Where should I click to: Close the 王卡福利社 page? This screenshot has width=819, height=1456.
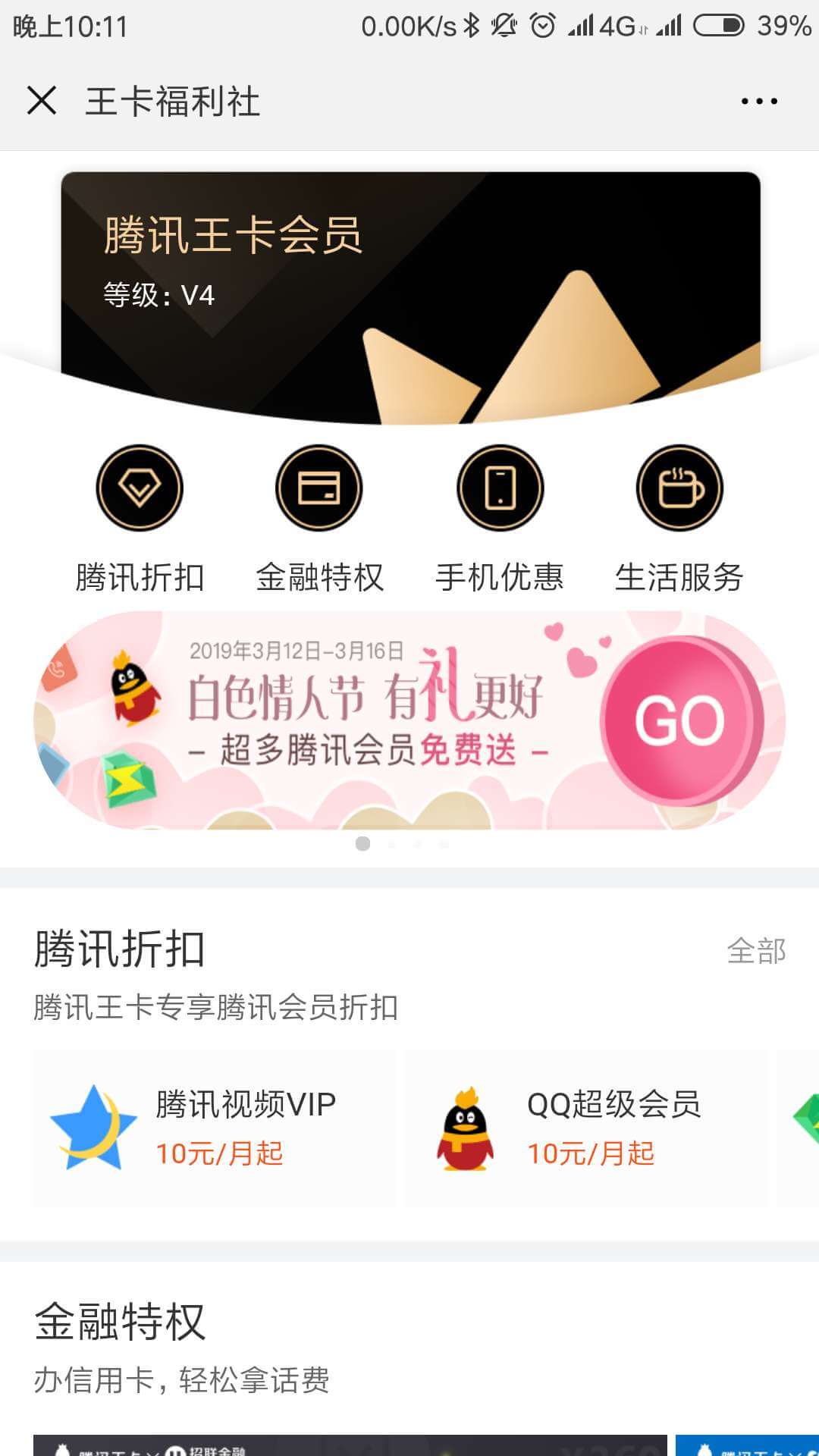tap(42, 101)
